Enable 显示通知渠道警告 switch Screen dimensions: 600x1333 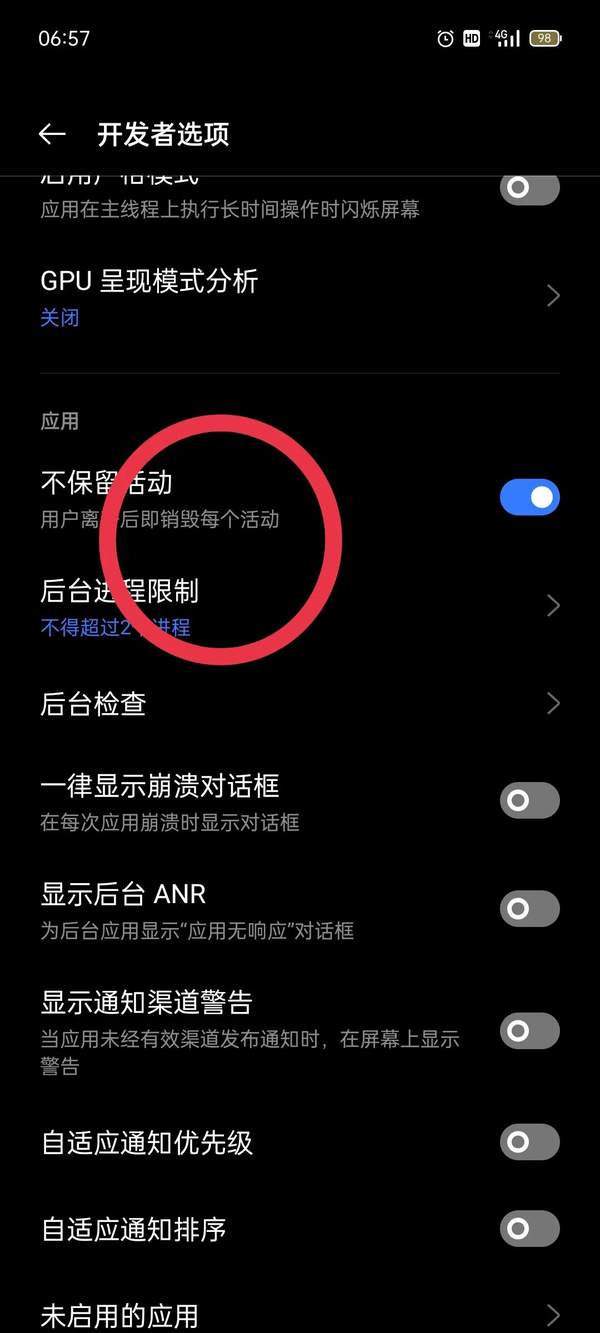(529, 1030)
